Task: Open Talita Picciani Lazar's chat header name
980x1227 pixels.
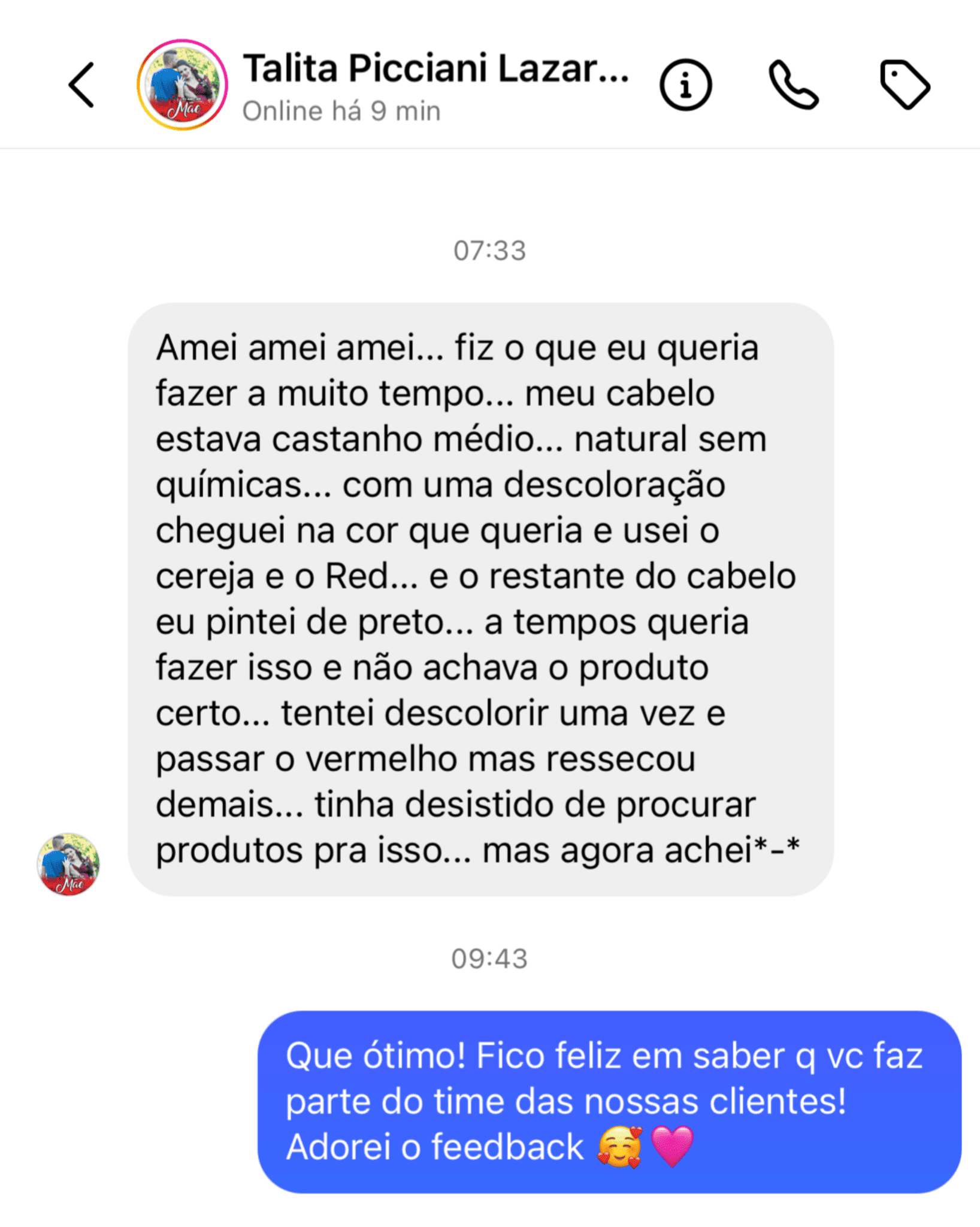Action: tap(435, 68)
